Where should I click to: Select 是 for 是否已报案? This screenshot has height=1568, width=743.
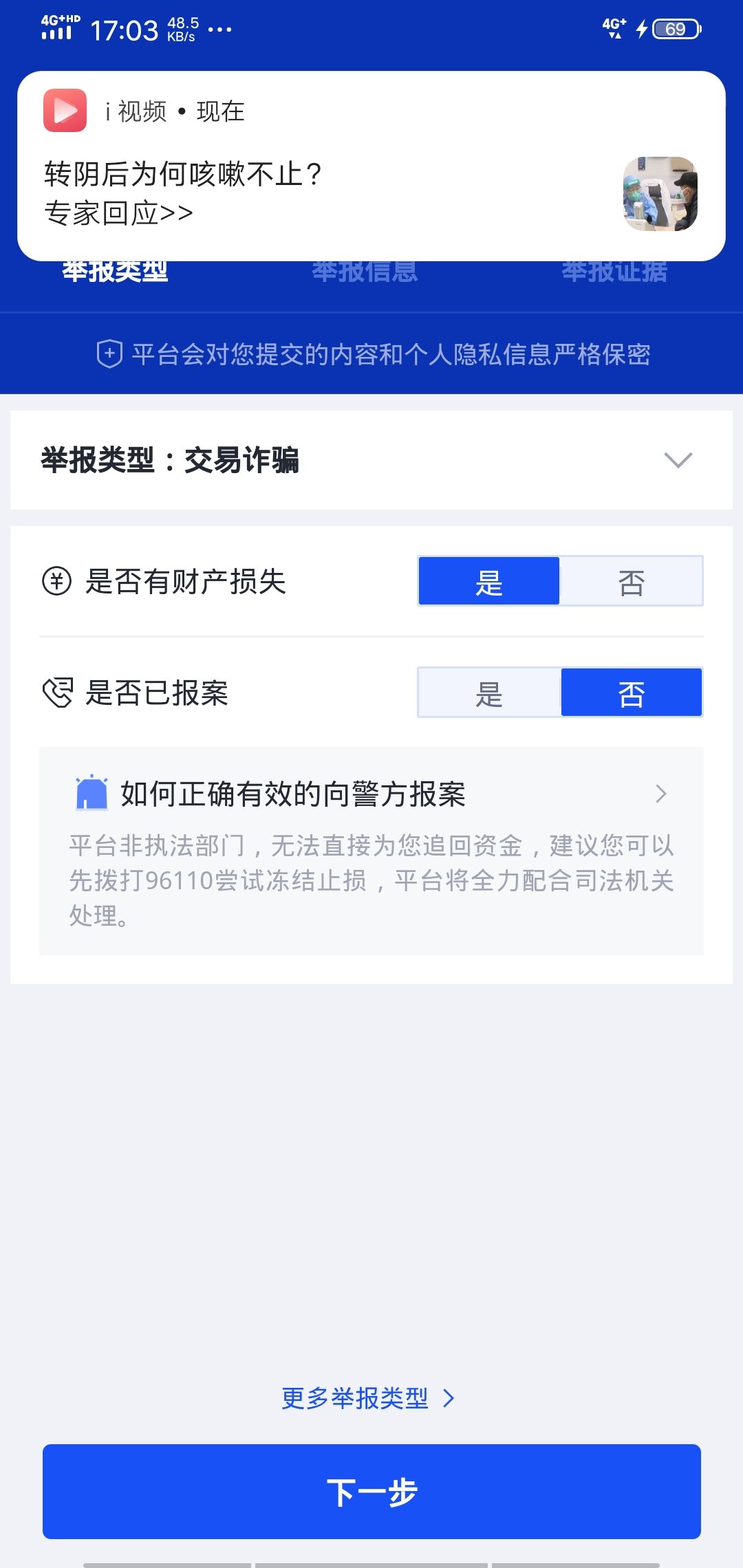(489, 693)
